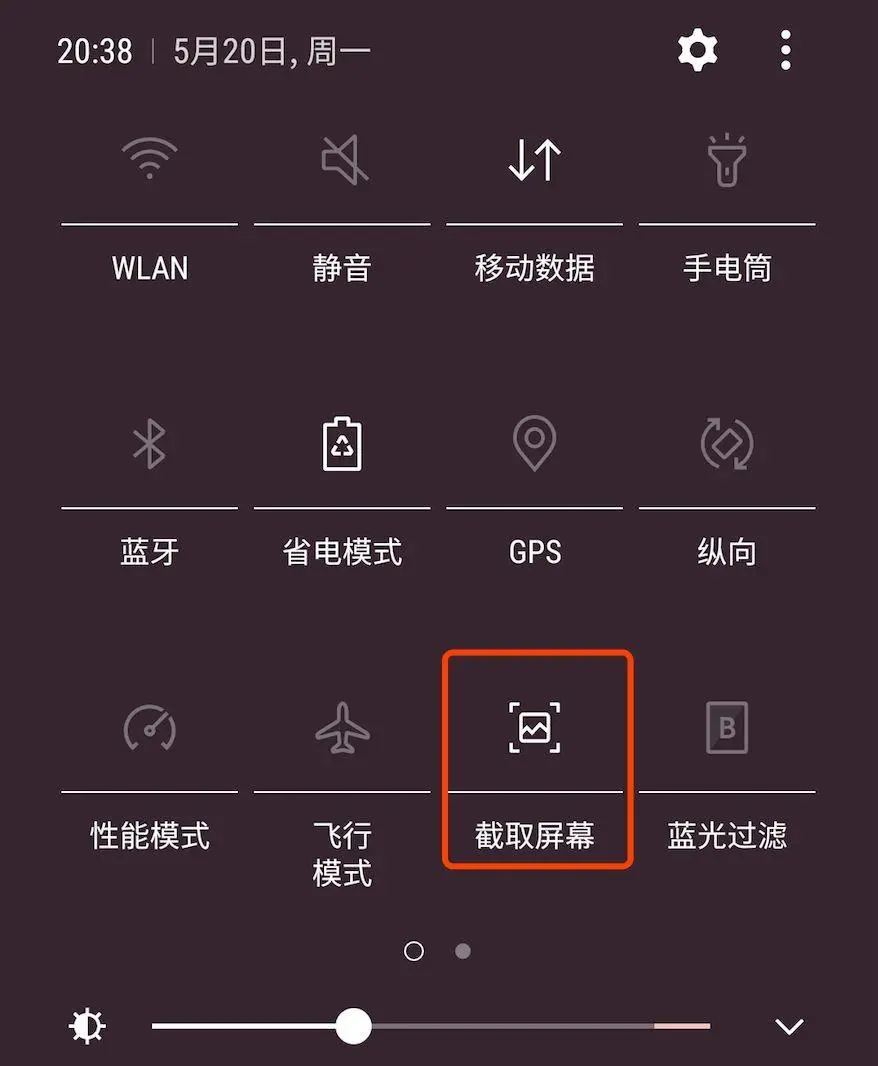Enable 性能模式 performance mode

(x=149, y=728)
